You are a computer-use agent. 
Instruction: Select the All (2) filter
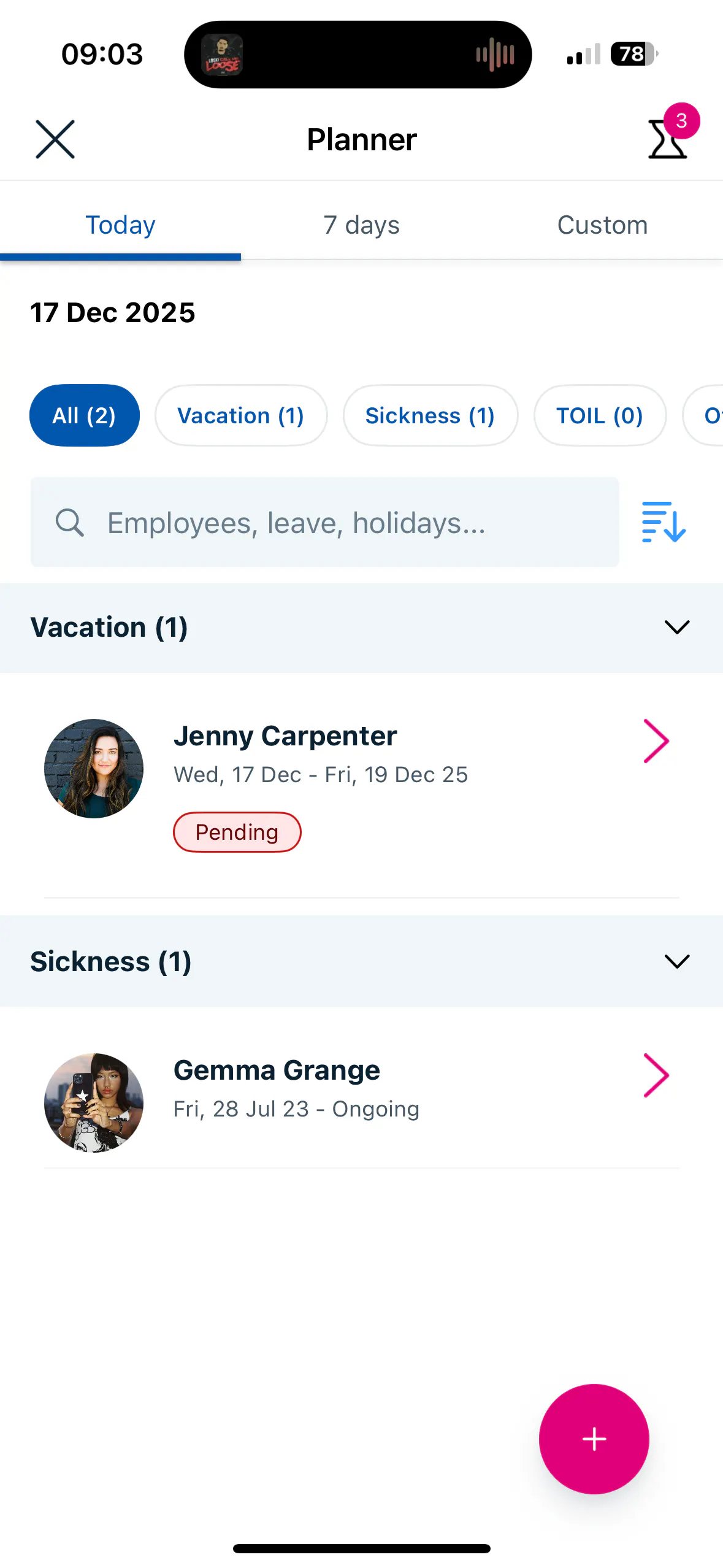[84, 415]
